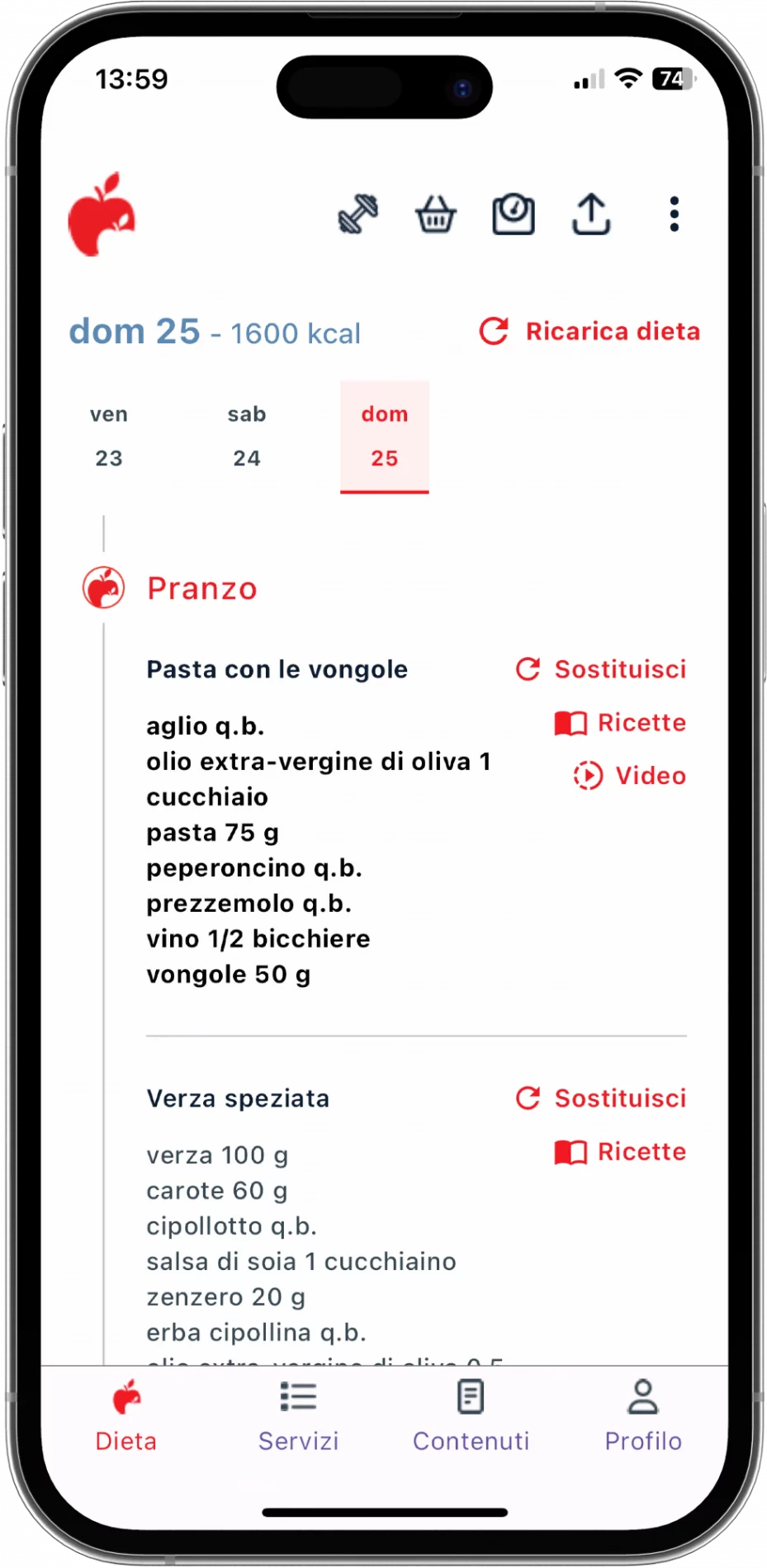The width and height of the screenshot is (767, 1568).
Task: Share the diet with upload icon
Action: [x=591, y=215]
